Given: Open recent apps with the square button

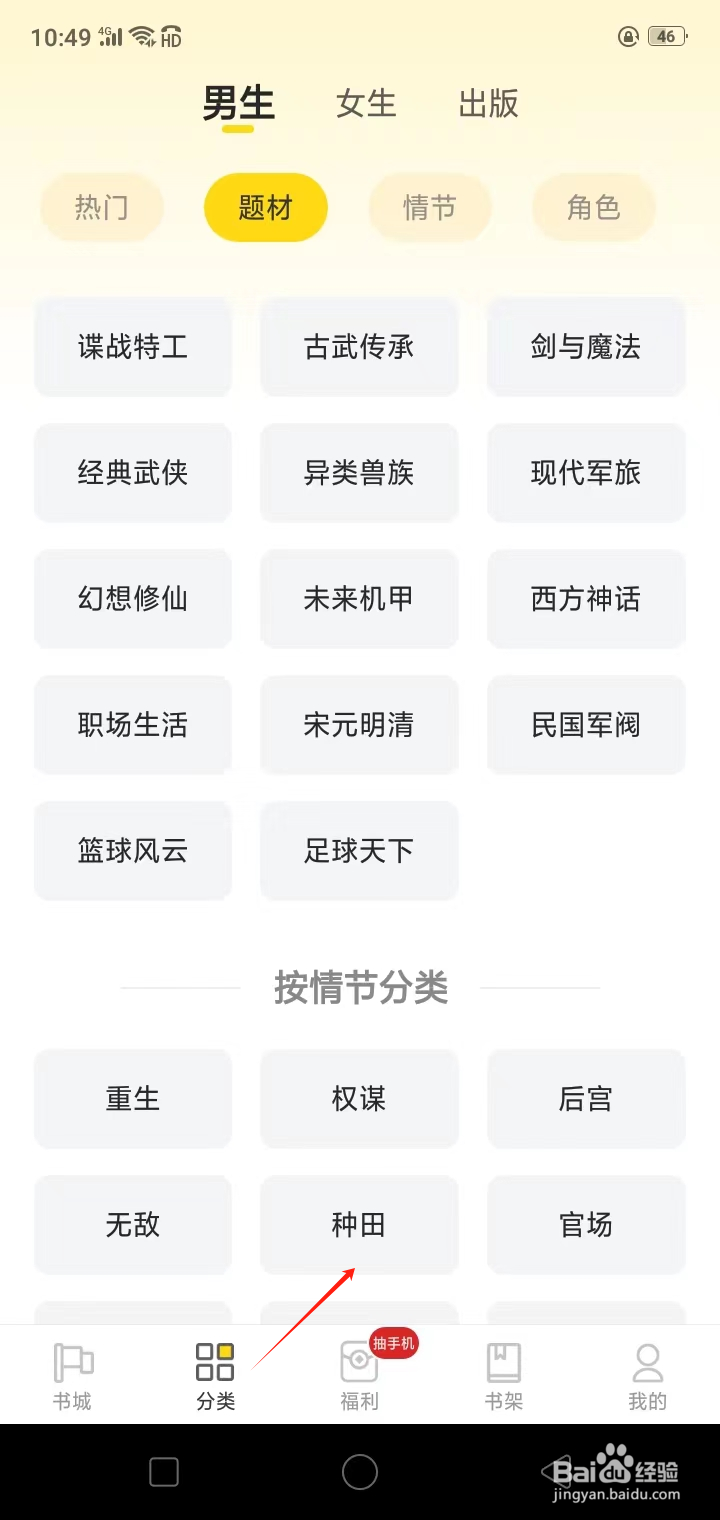Looking at the screenshot, I should click(163, 1472).
